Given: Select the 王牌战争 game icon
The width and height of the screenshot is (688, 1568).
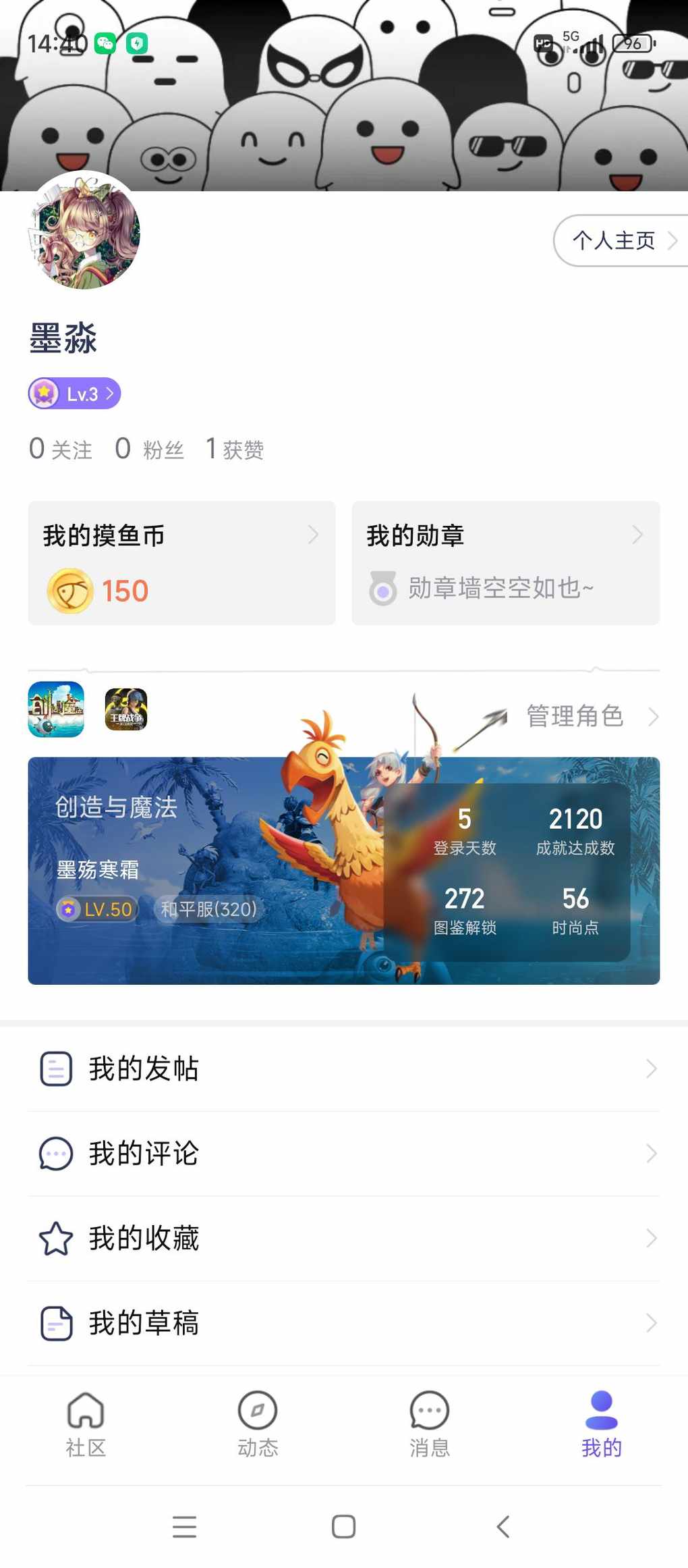Looking at the screenshot, I should click(x=126, y=709).
